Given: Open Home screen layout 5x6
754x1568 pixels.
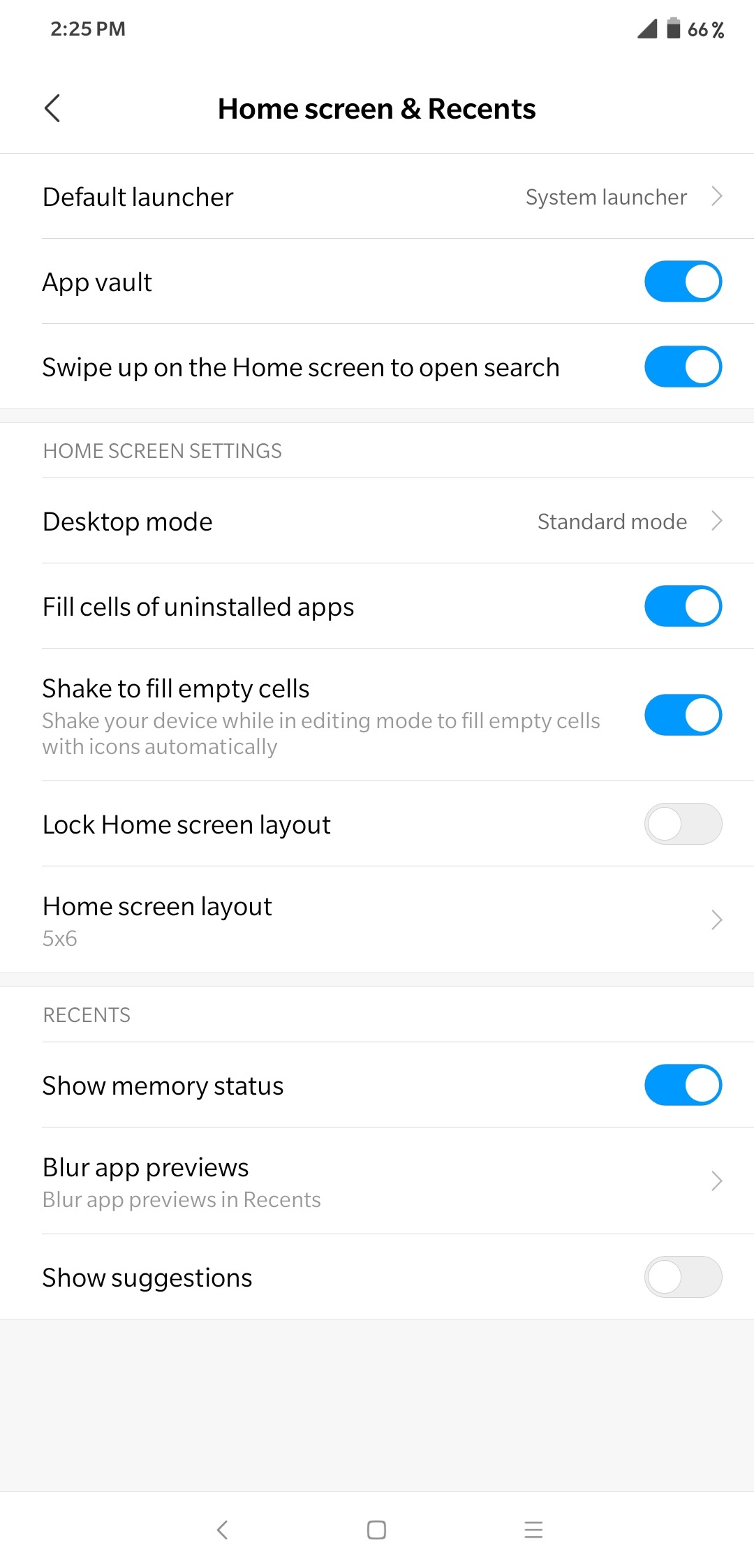Looking at the screenshot, I should (377, 920).
